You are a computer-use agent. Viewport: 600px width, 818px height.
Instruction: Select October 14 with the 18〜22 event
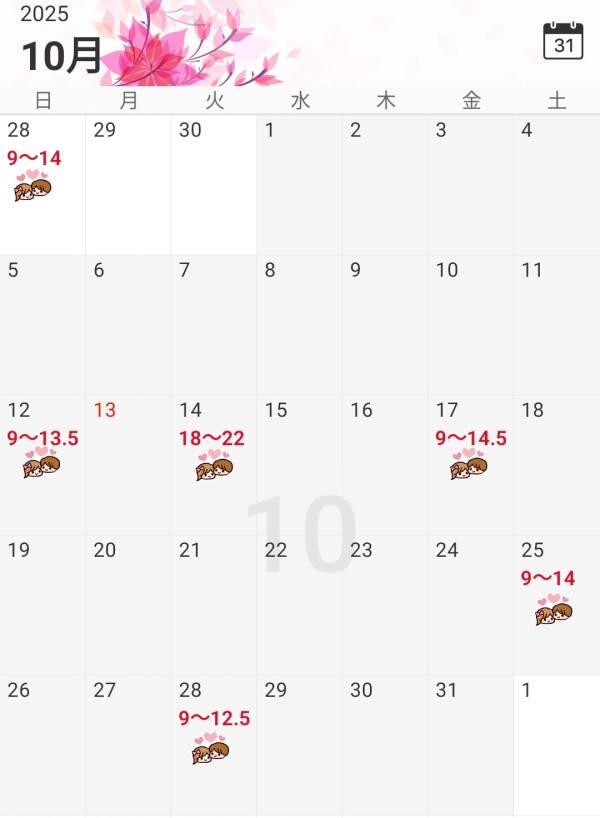click(x=213, y=465)
